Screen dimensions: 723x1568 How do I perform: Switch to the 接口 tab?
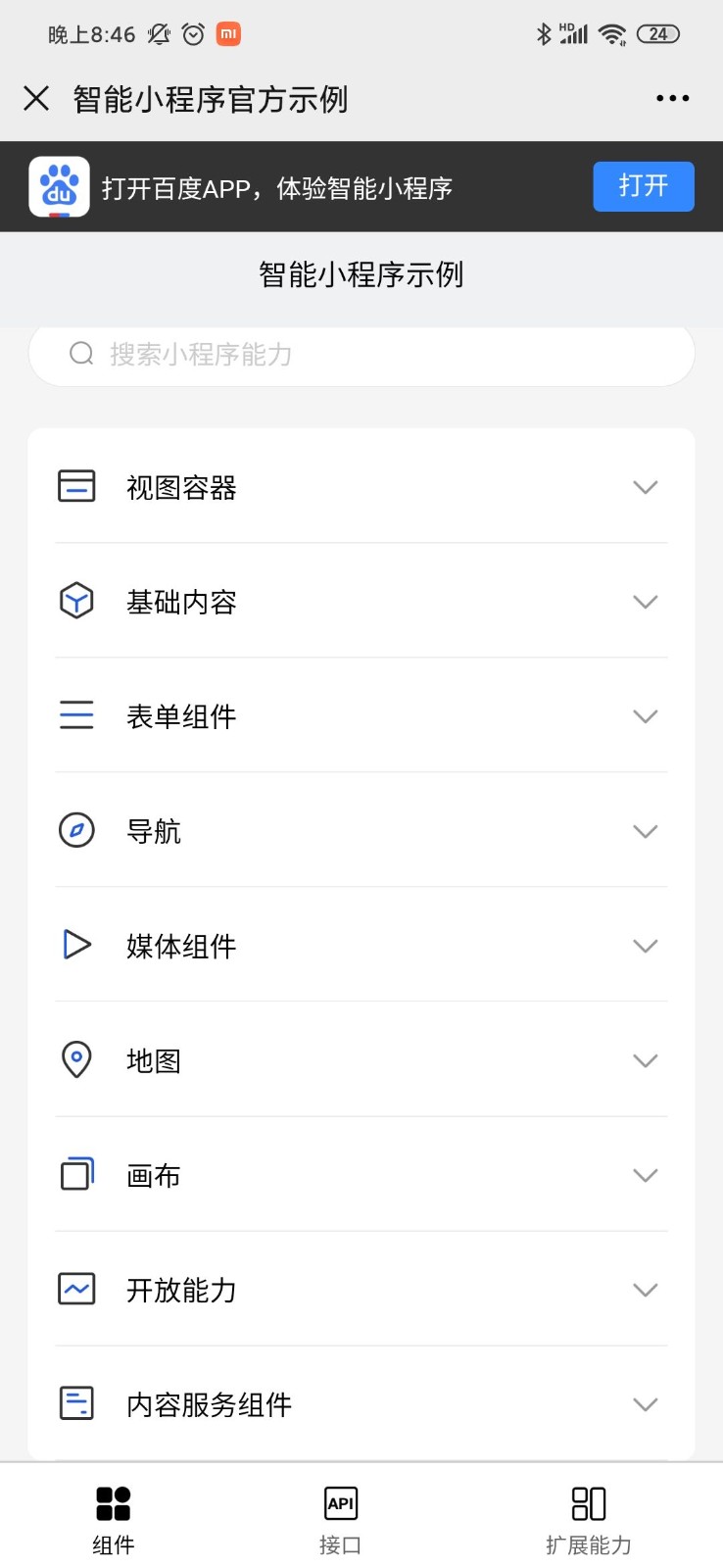click(x=340, y=1519)
